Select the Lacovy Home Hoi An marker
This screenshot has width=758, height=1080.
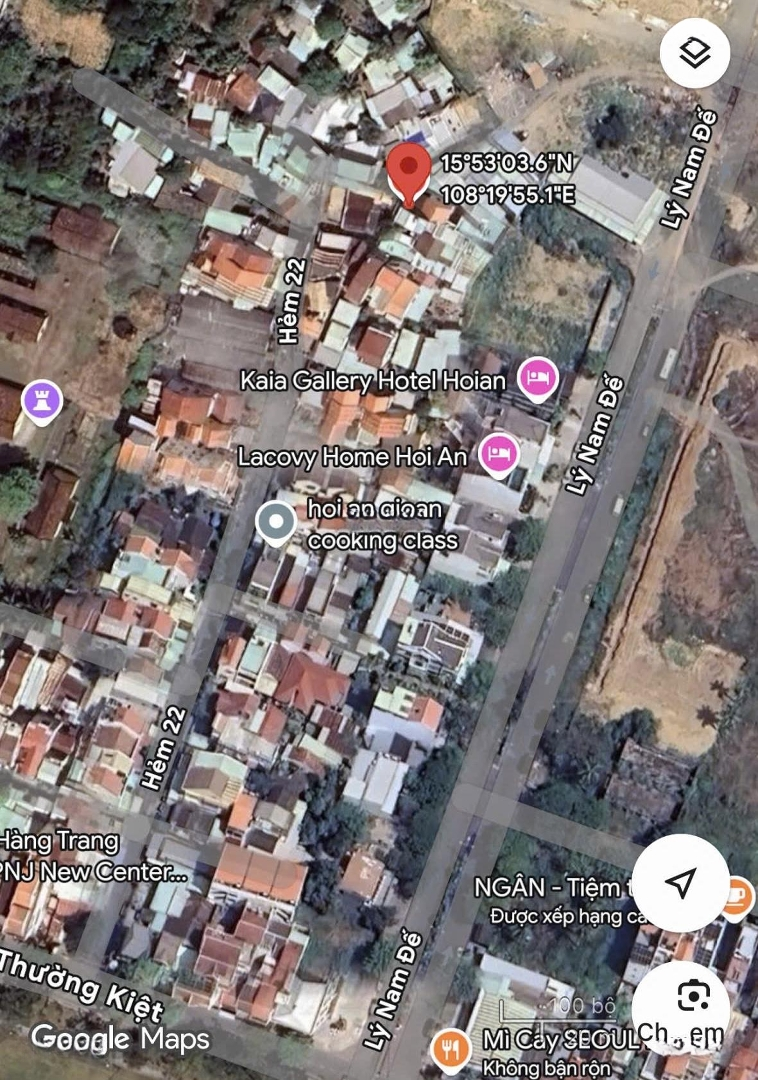point(498,455)
